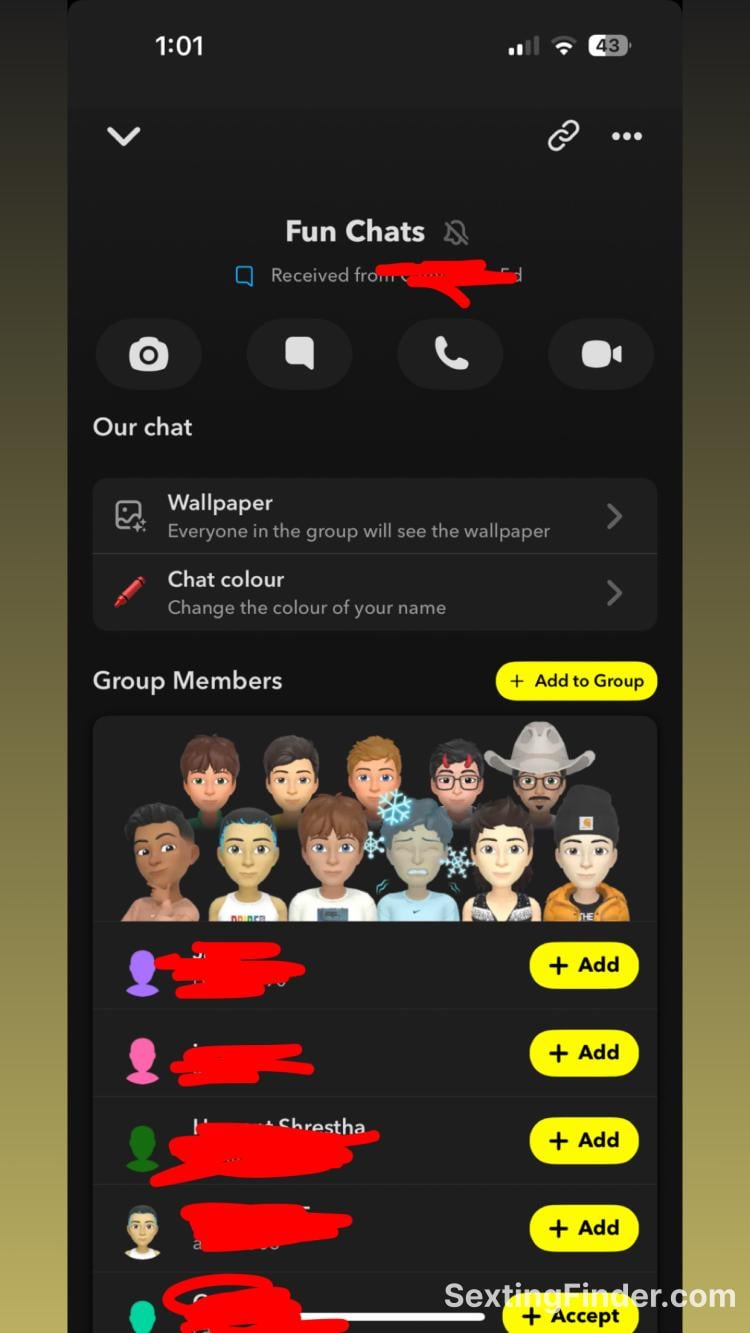Screen dimensions: 750x1333
Task: Open the Wallpaper setting
Action: tap(374, 516)
